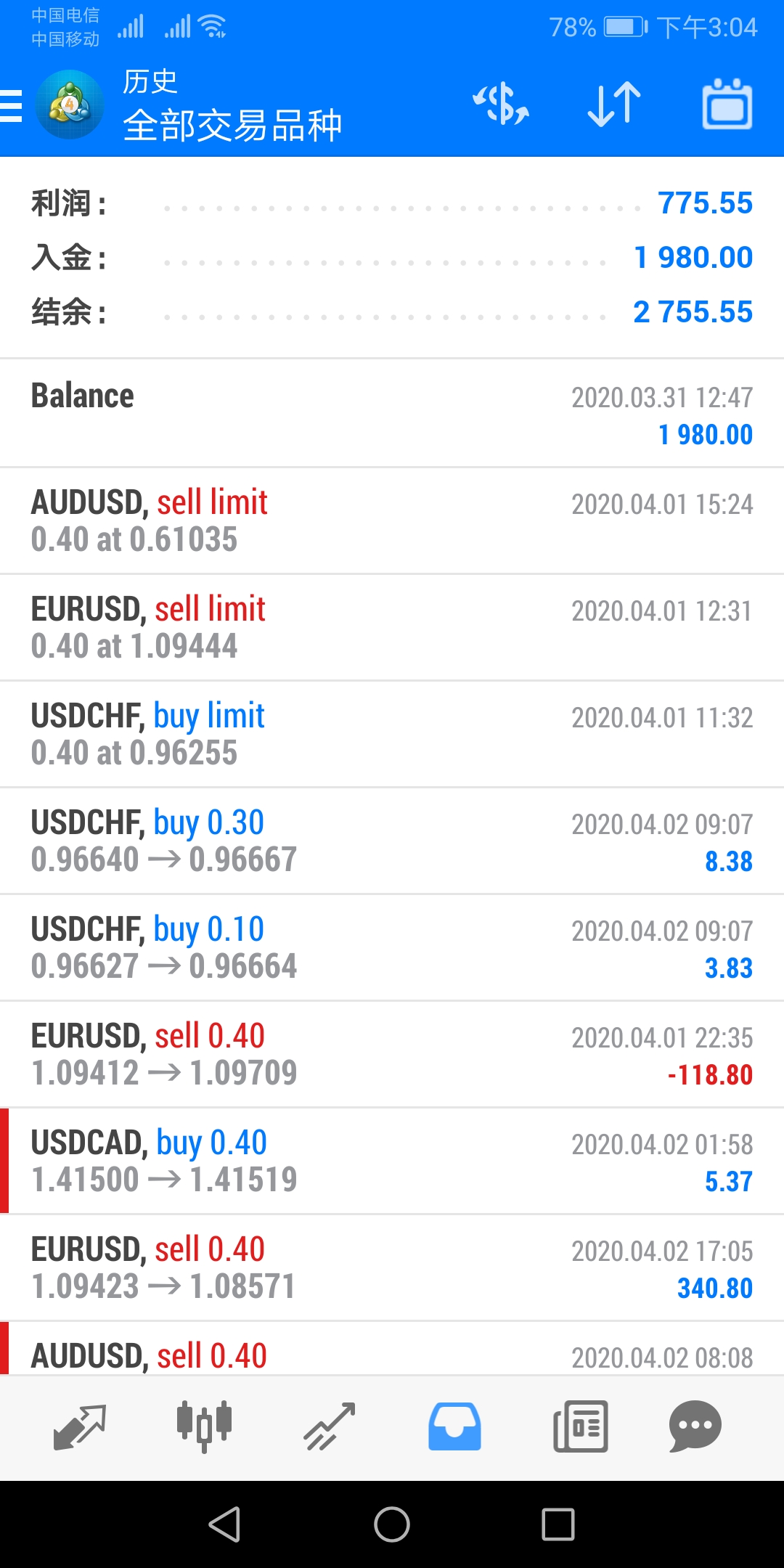The image size is (784, 1568).
Task: Switch to the Chart candlestick tab
Action: (x=205, y=1426)
